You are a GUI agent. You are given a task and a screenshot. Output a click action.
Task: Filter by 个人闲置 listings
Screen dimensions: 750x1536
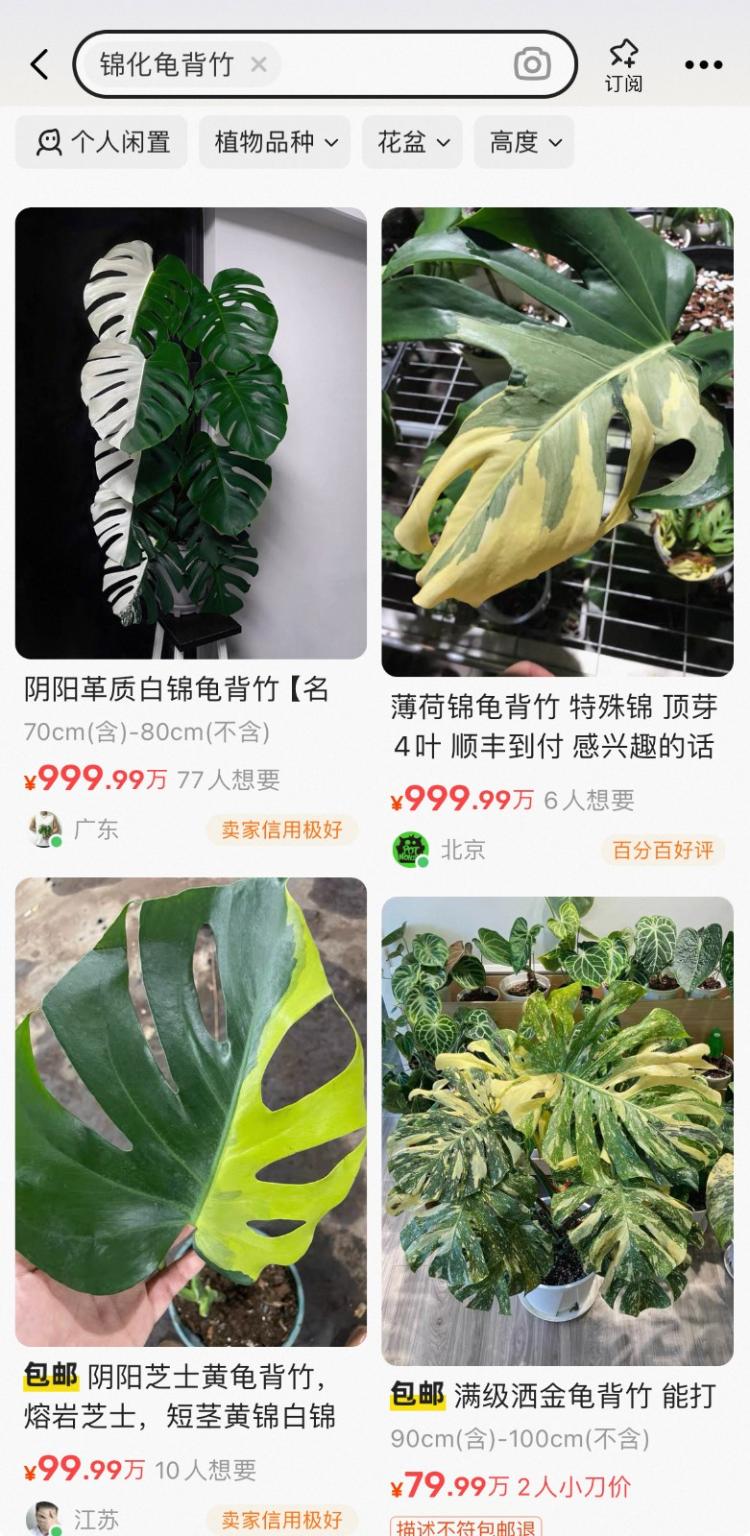[102, 142]
